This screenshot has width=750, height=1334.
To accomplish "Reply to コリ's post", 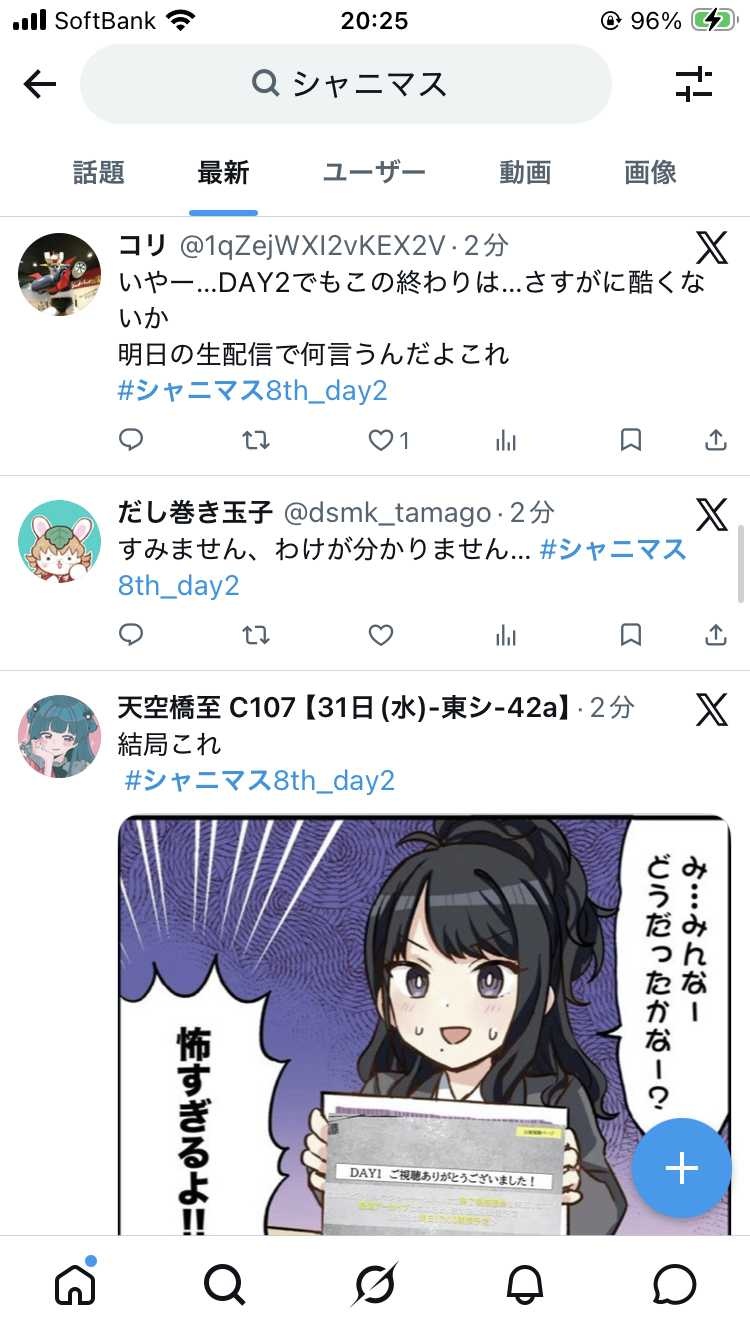I will click(x=131, y=440).
